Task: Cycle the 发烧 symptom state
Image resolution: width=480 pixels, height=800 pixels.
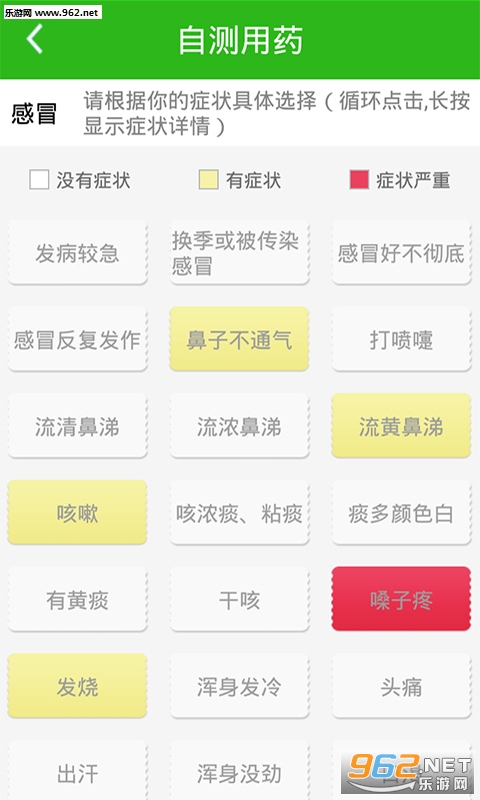Action: [77, 686]
